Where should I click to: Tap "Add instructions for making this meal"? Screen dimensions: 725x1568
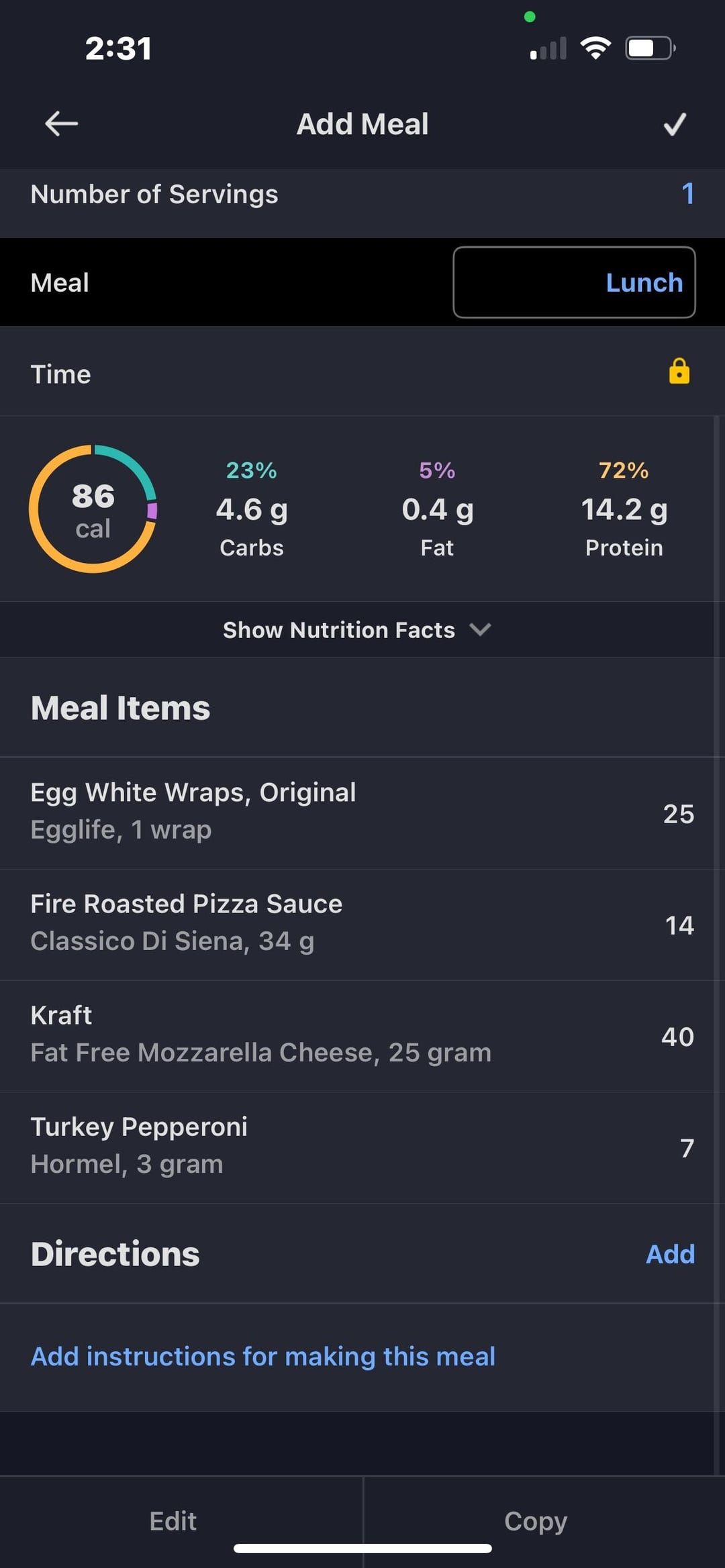pyautogui.click(x=263, y=1357)
